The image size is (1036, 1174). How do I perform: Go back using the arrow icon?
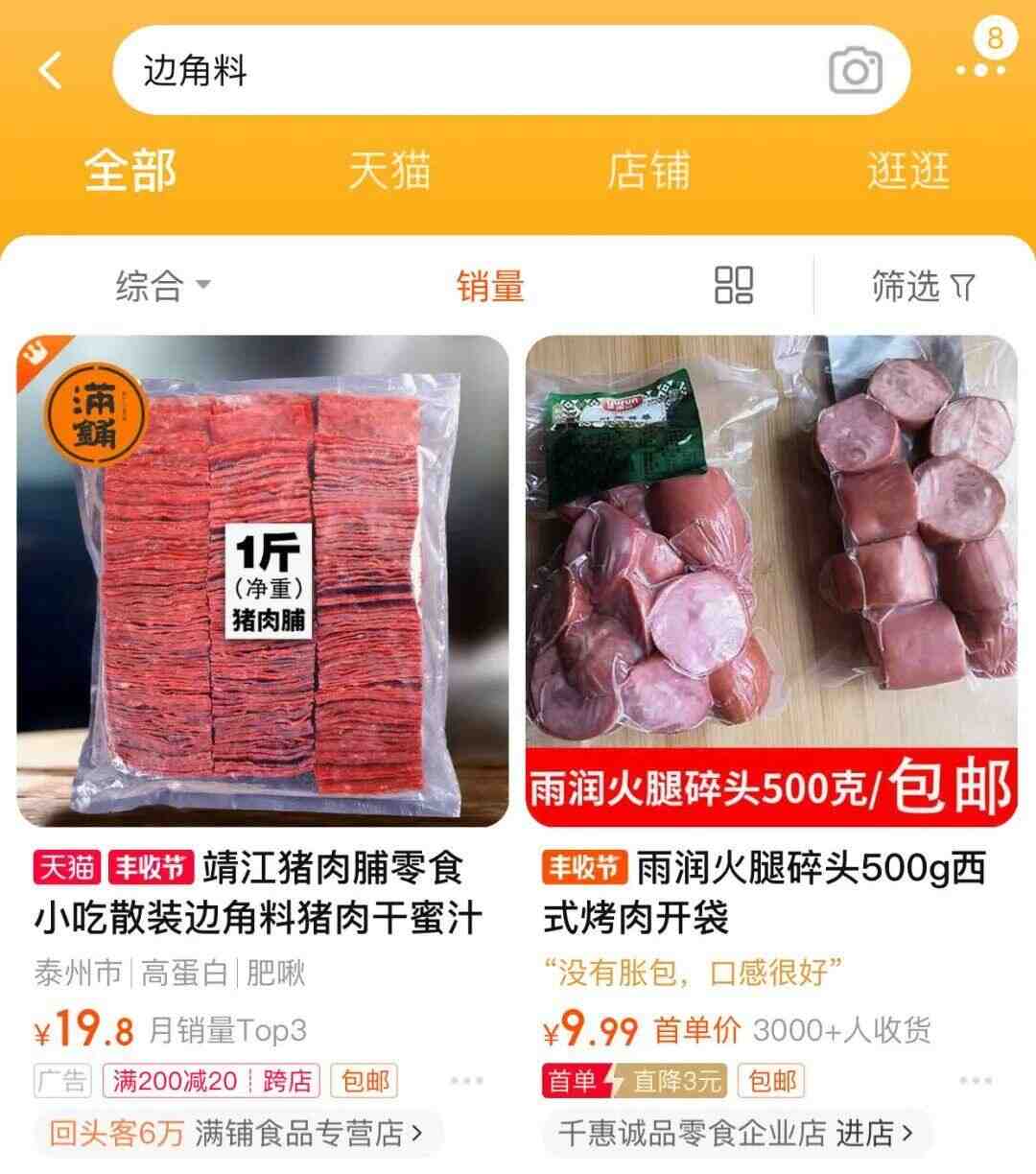50,70
